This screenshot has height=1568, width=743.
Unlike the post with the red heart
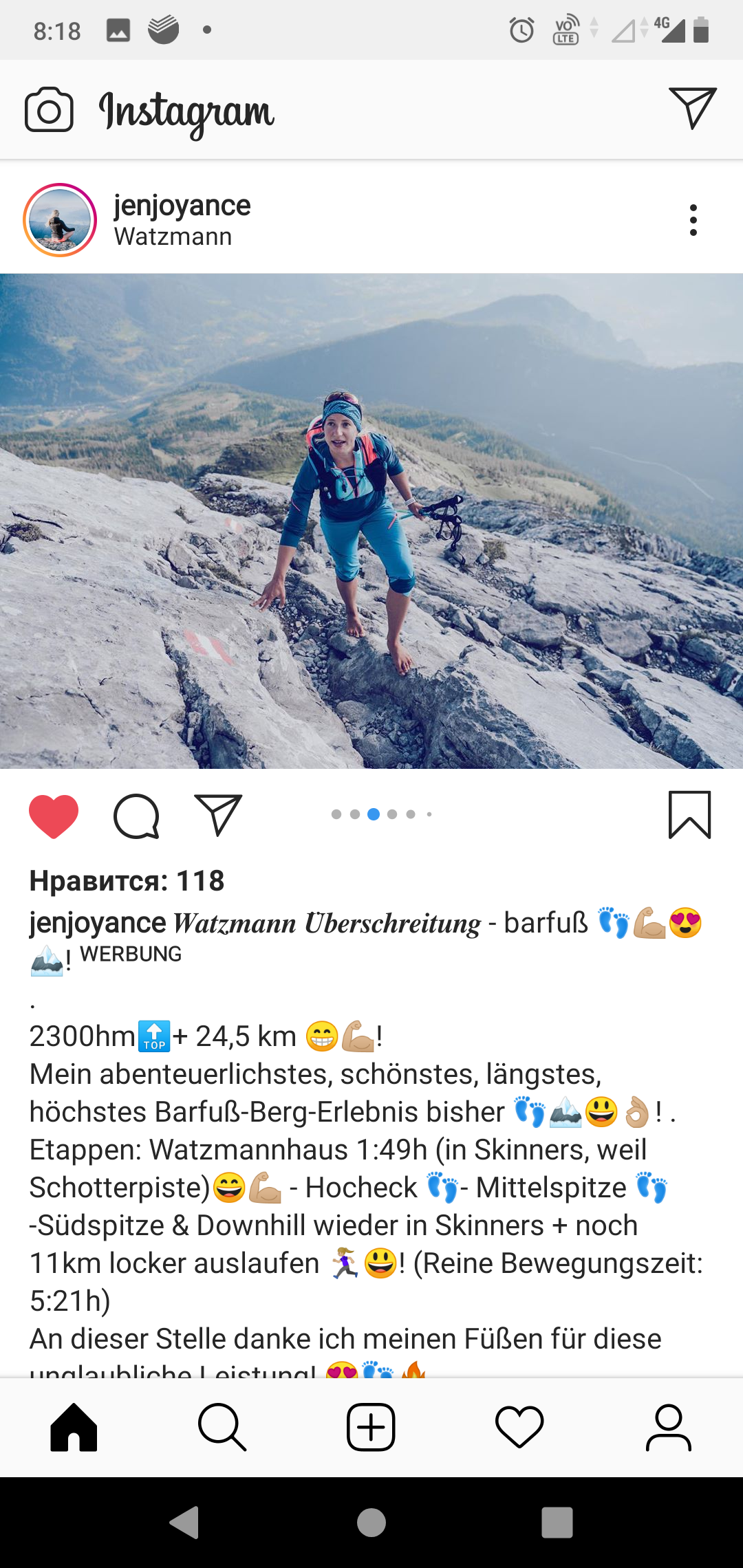54,816
